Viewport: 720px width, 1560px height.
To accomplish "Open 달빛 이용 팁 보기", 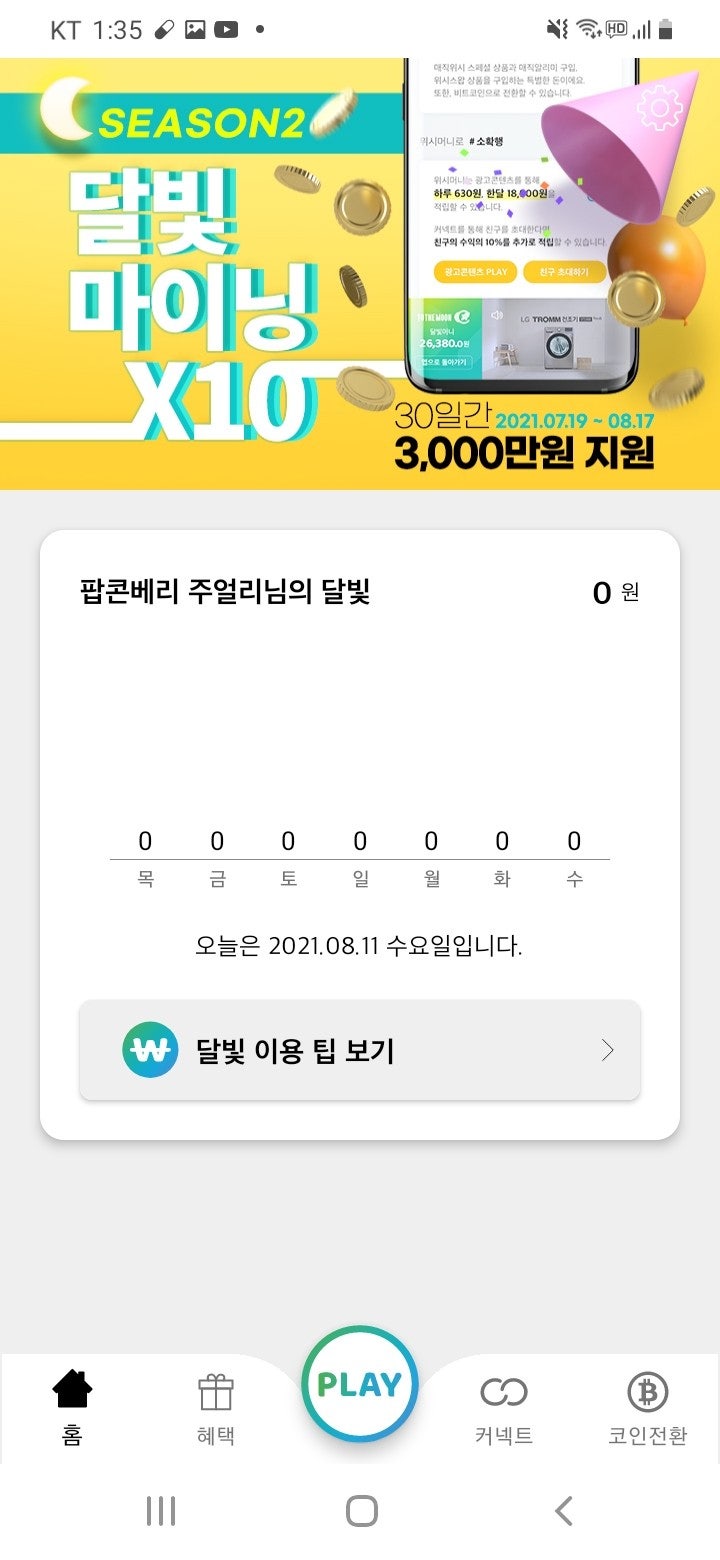I will click(360, 1049).
